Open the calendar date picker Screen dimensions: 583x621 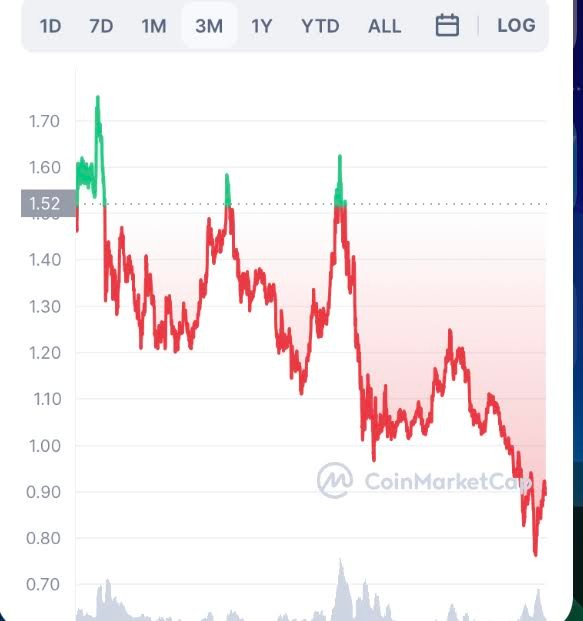pos(447,25)
